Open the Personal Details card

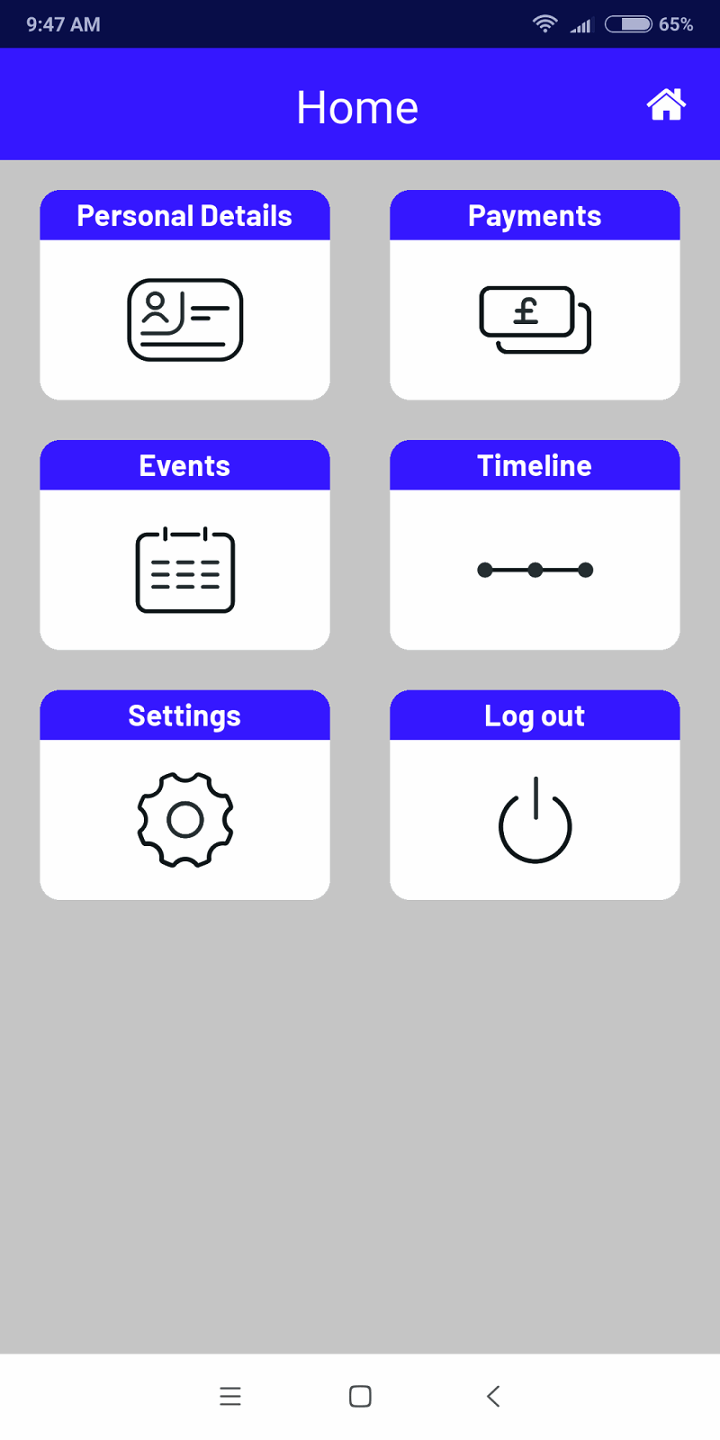point(185,296)
